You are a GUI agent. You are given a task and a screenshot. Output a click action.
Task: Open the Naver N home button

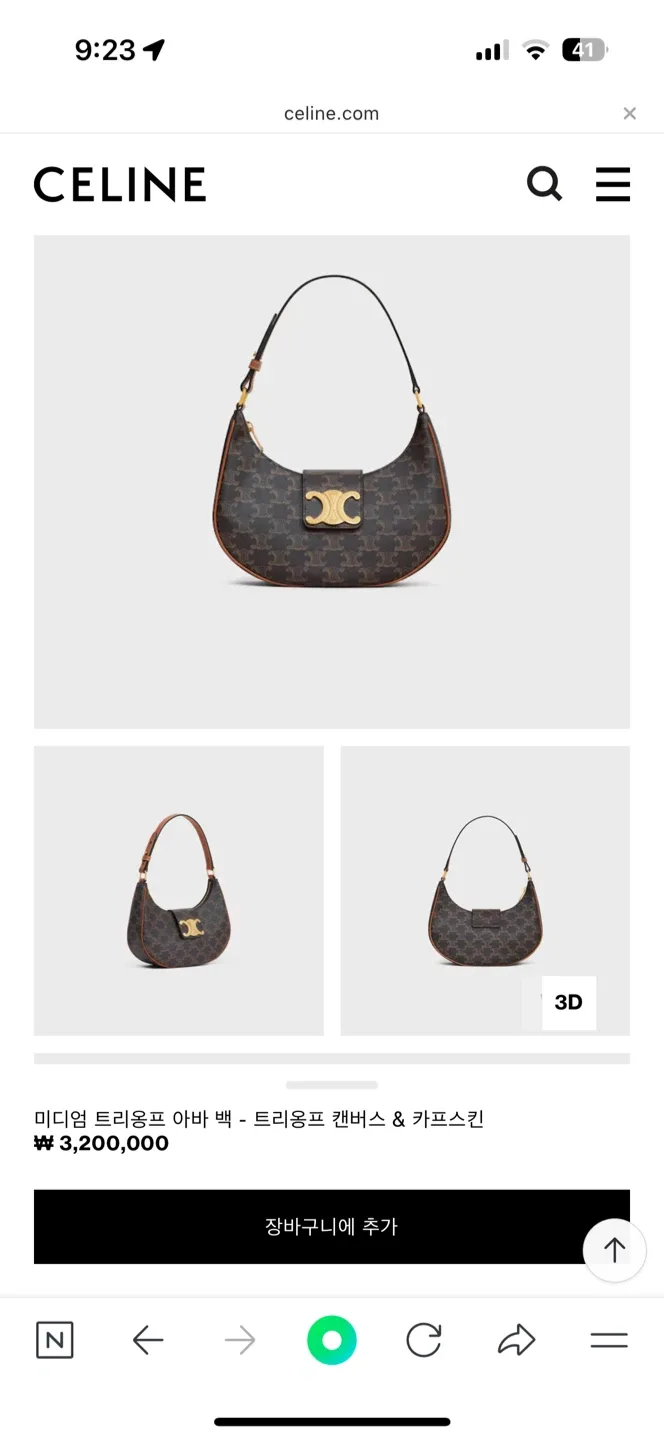point(54,1340)
